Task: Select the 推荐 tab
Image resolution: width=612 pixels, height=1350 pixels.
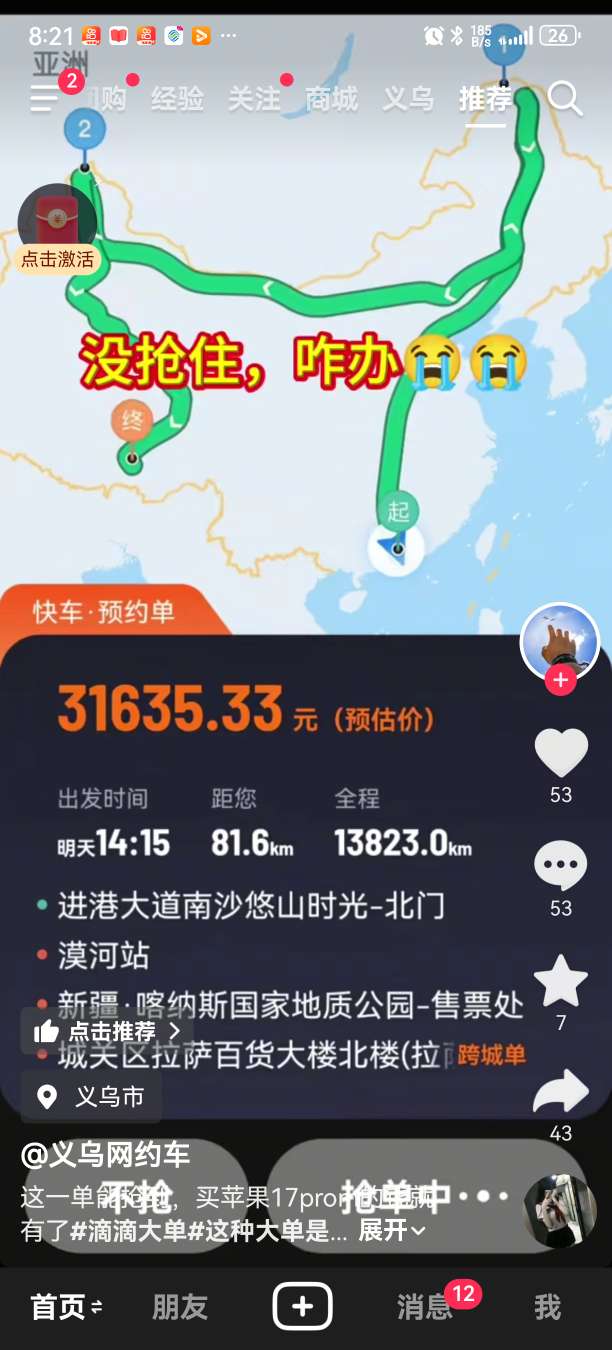Action: coord(485,99)
